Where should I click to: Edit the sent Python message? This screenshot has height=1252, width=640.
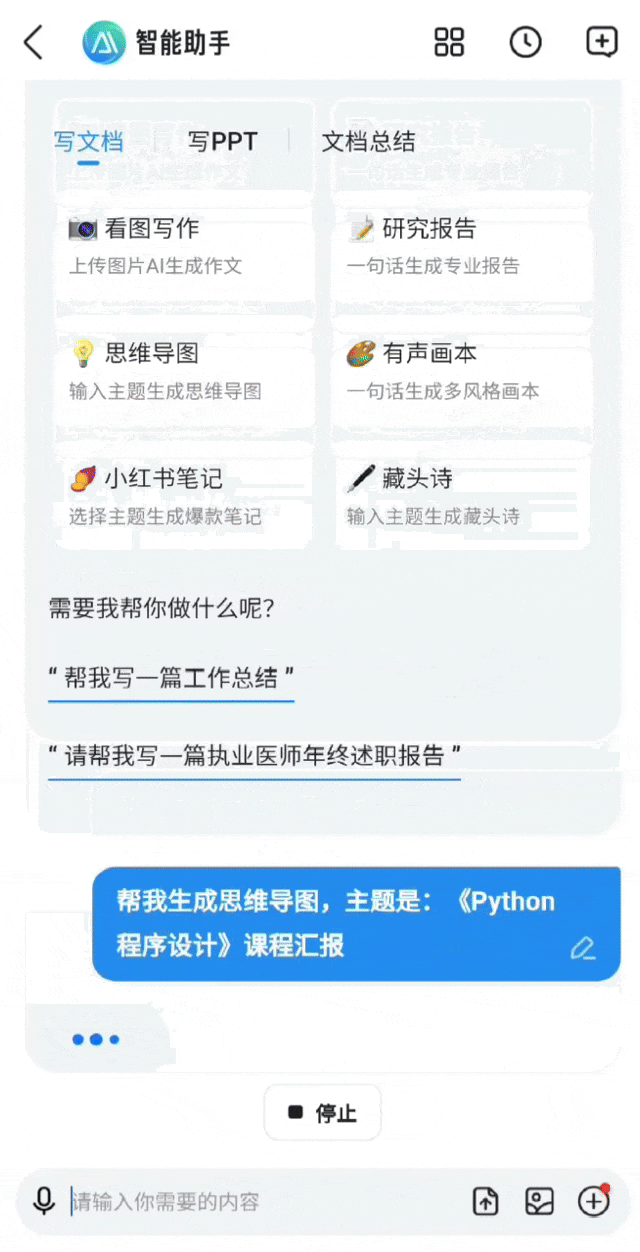(583, 948)
